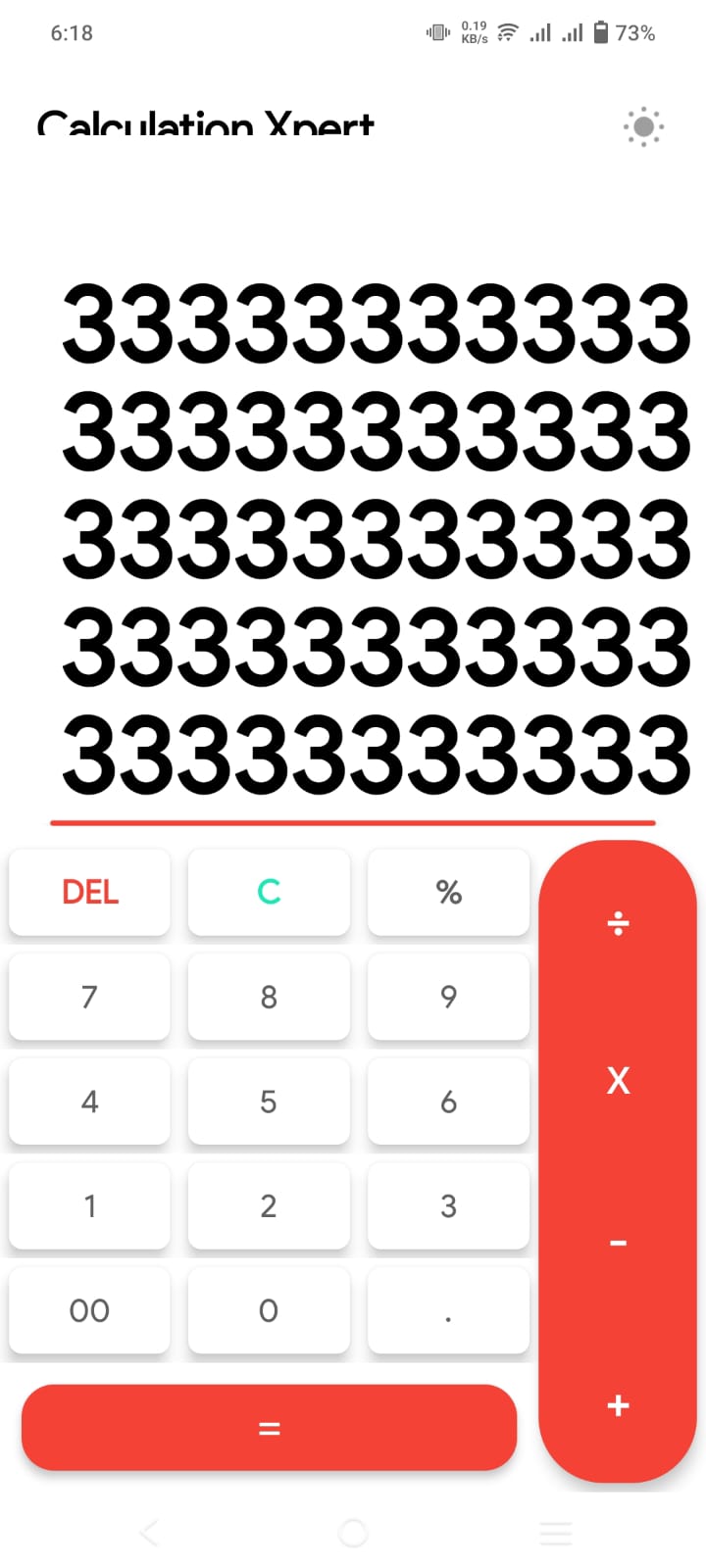Select the multiply X operator
The image size is (706, 1568).
coord(618,1081)
